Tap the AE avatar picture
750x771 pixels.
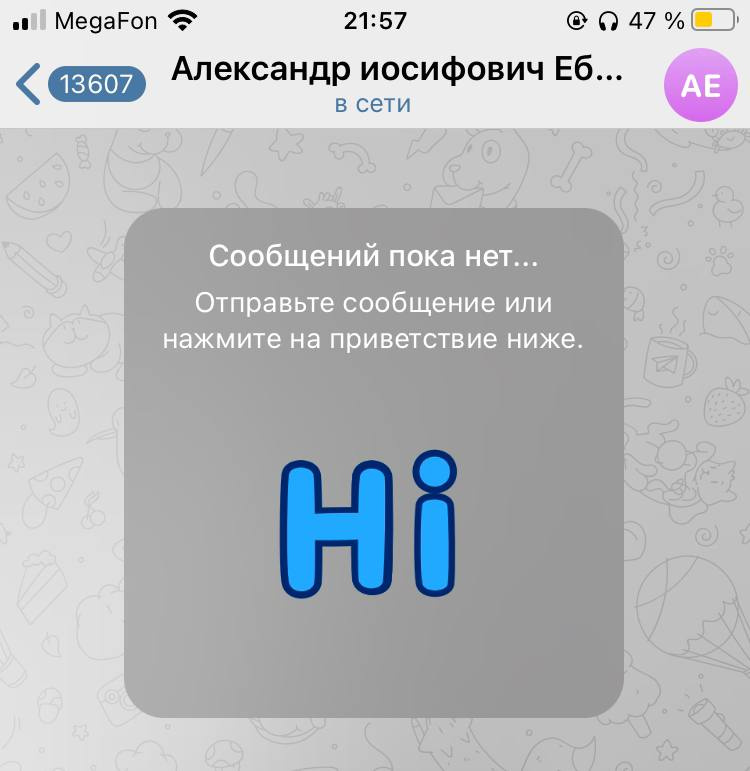[x=699, y=86]
